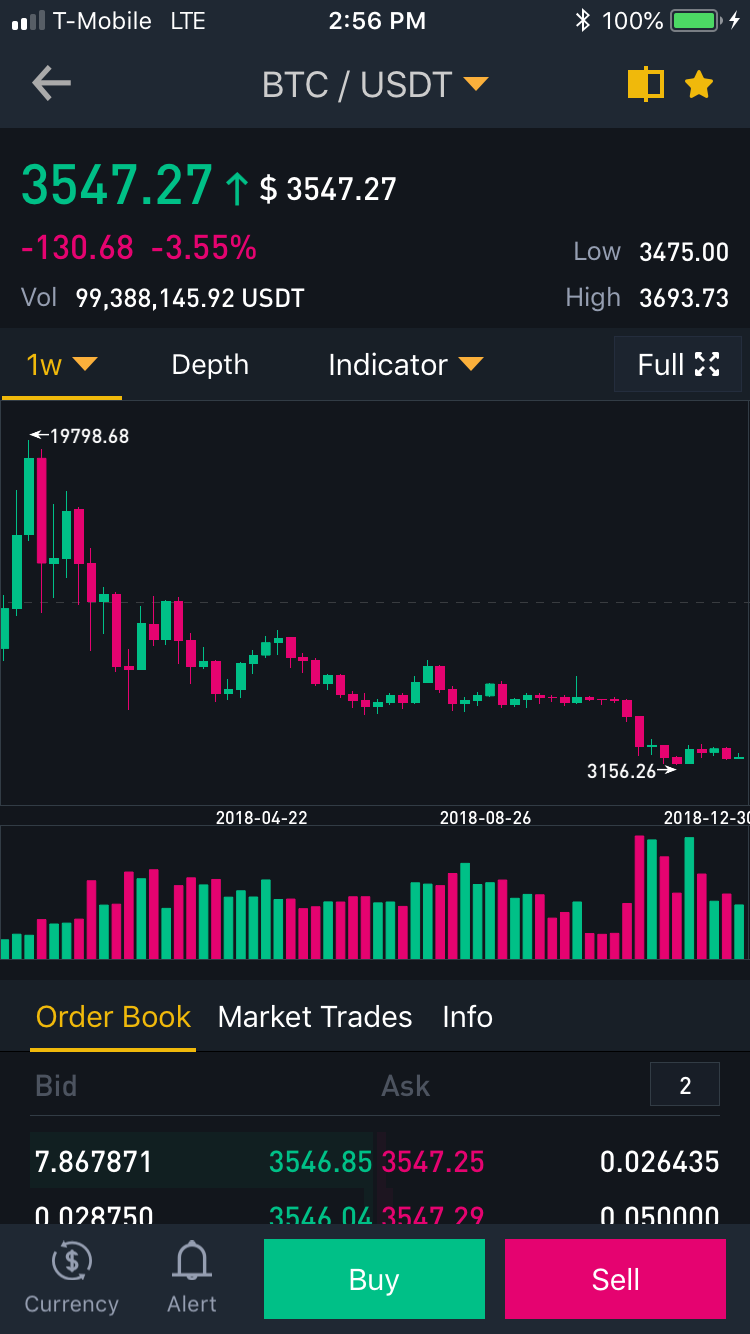Expand the Indicator options
Viewport: 750px width, 1334px height.
405,365
